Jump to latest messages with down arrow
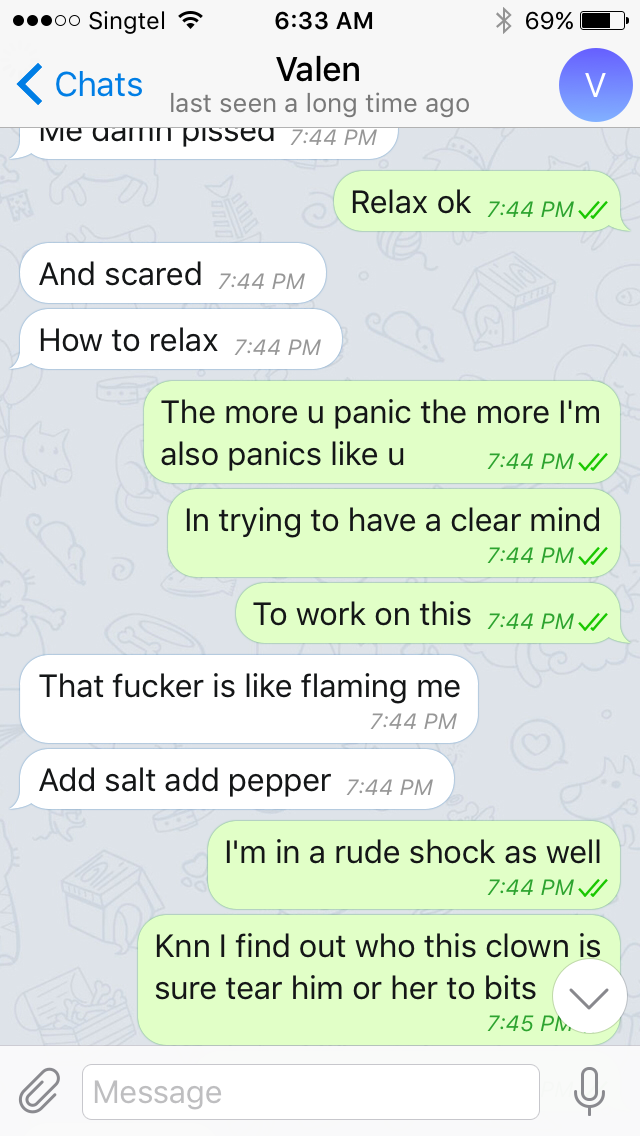Viewport: 640px width, 1136px height. point(590,997)
